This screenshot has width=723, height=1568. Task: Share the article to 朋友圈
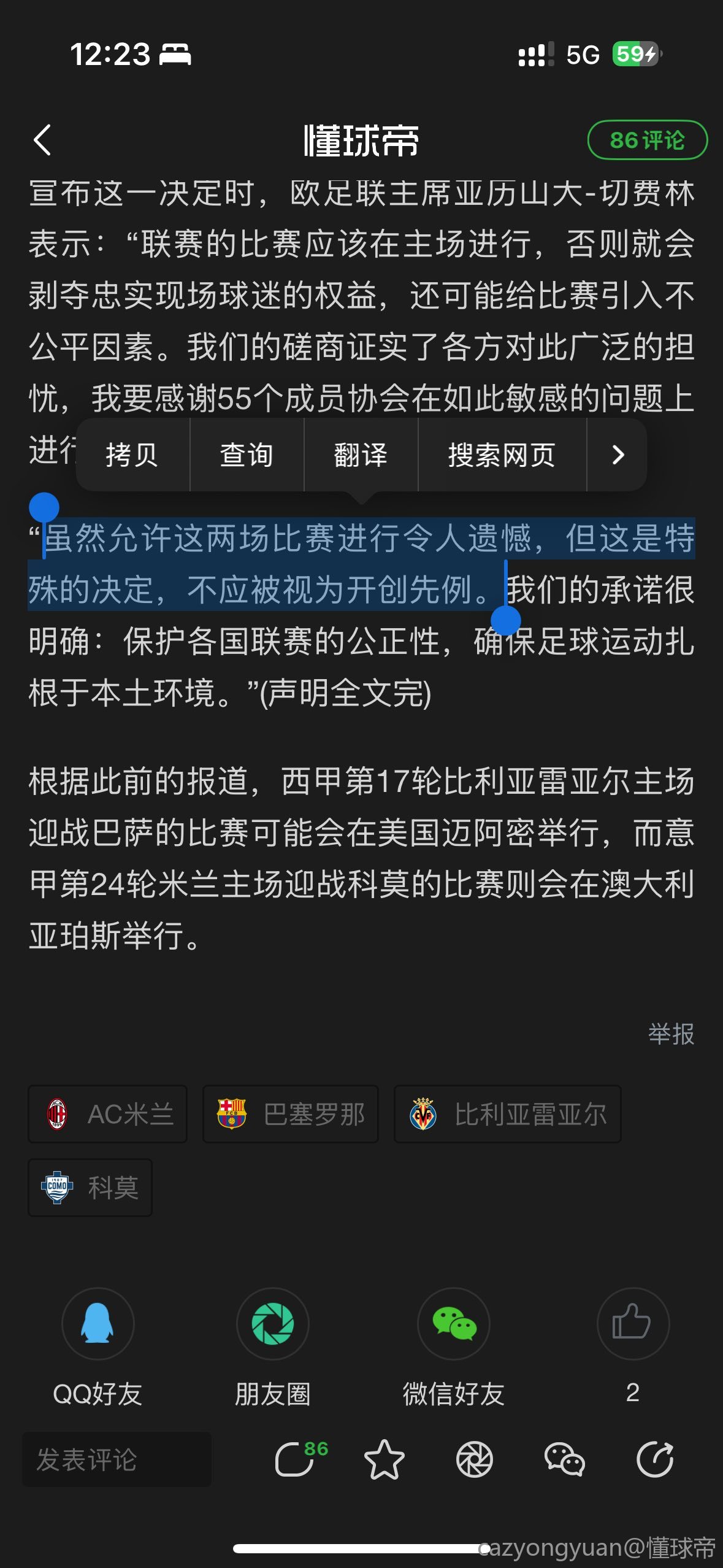click(273, 1324)
